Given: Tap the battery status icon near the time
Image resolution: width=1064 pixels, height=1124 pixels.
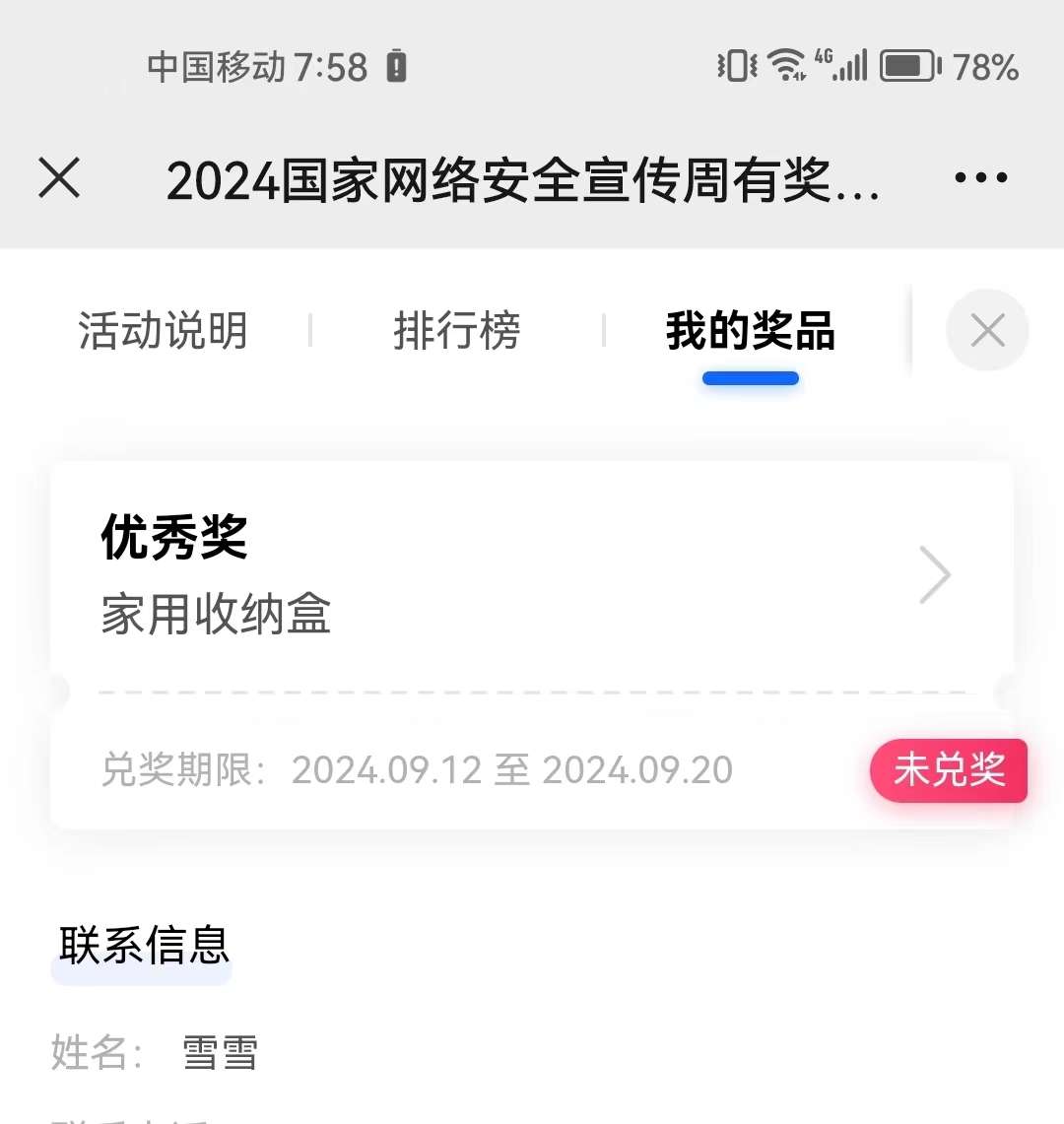Looking at the screenshot, I should 398,65.
